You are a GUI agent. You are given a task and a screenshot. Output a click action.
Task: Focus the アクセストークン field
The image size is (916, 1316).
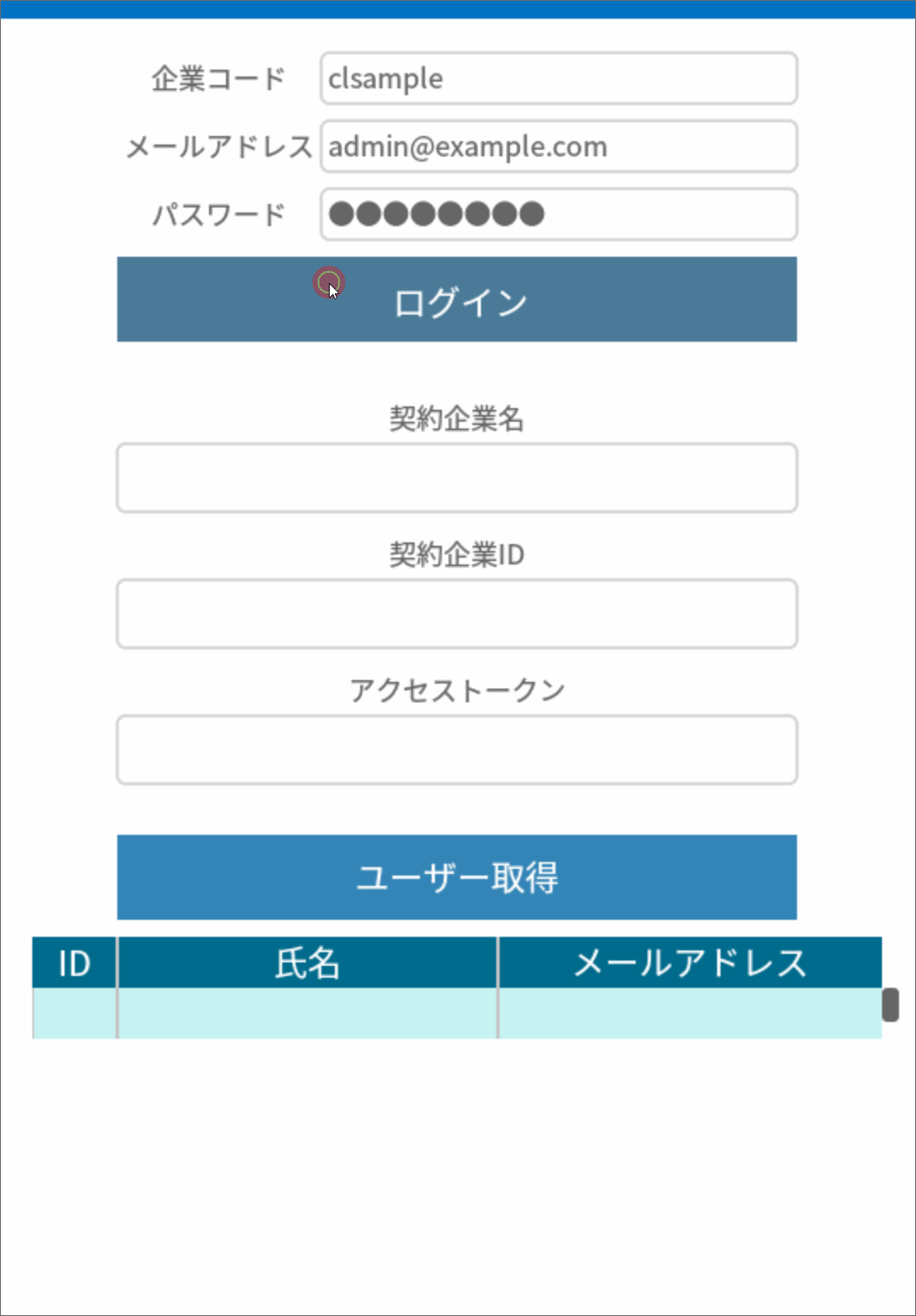coord(457,750)
